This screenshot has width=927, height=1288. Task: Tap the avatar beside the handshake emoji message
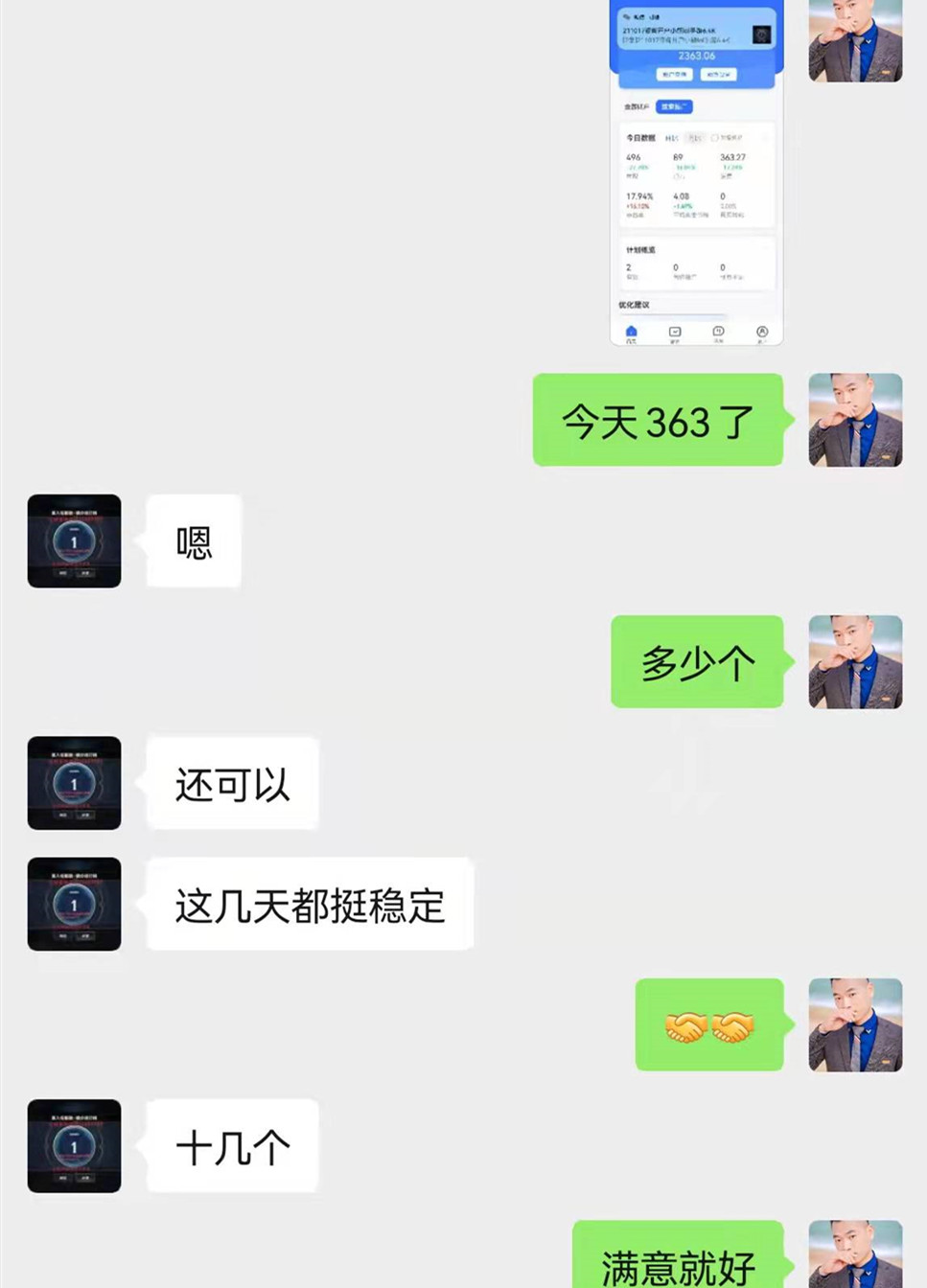click(855, 1024)
